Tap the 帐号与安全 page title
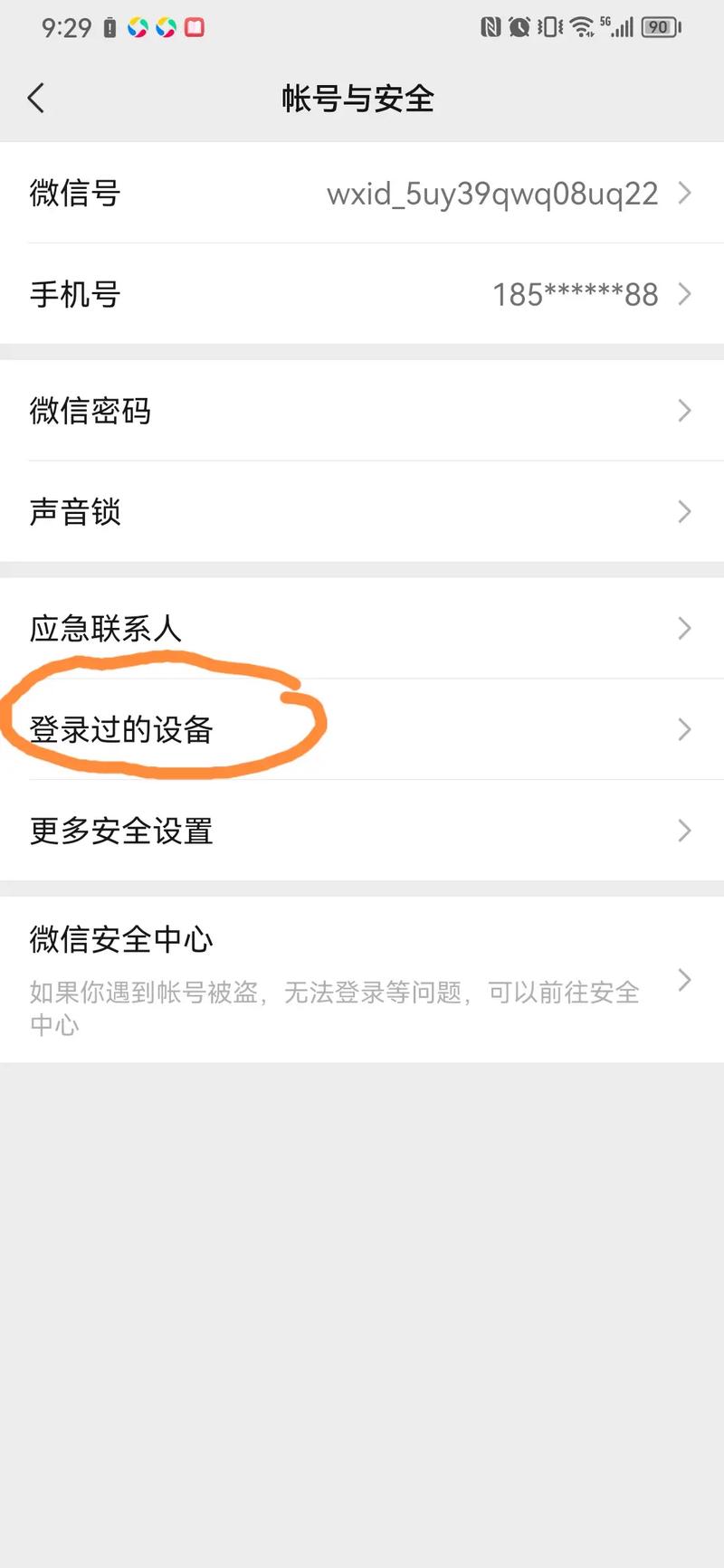Image resolution: width=724 pixels, height=1568 pixels. (360, 100)
